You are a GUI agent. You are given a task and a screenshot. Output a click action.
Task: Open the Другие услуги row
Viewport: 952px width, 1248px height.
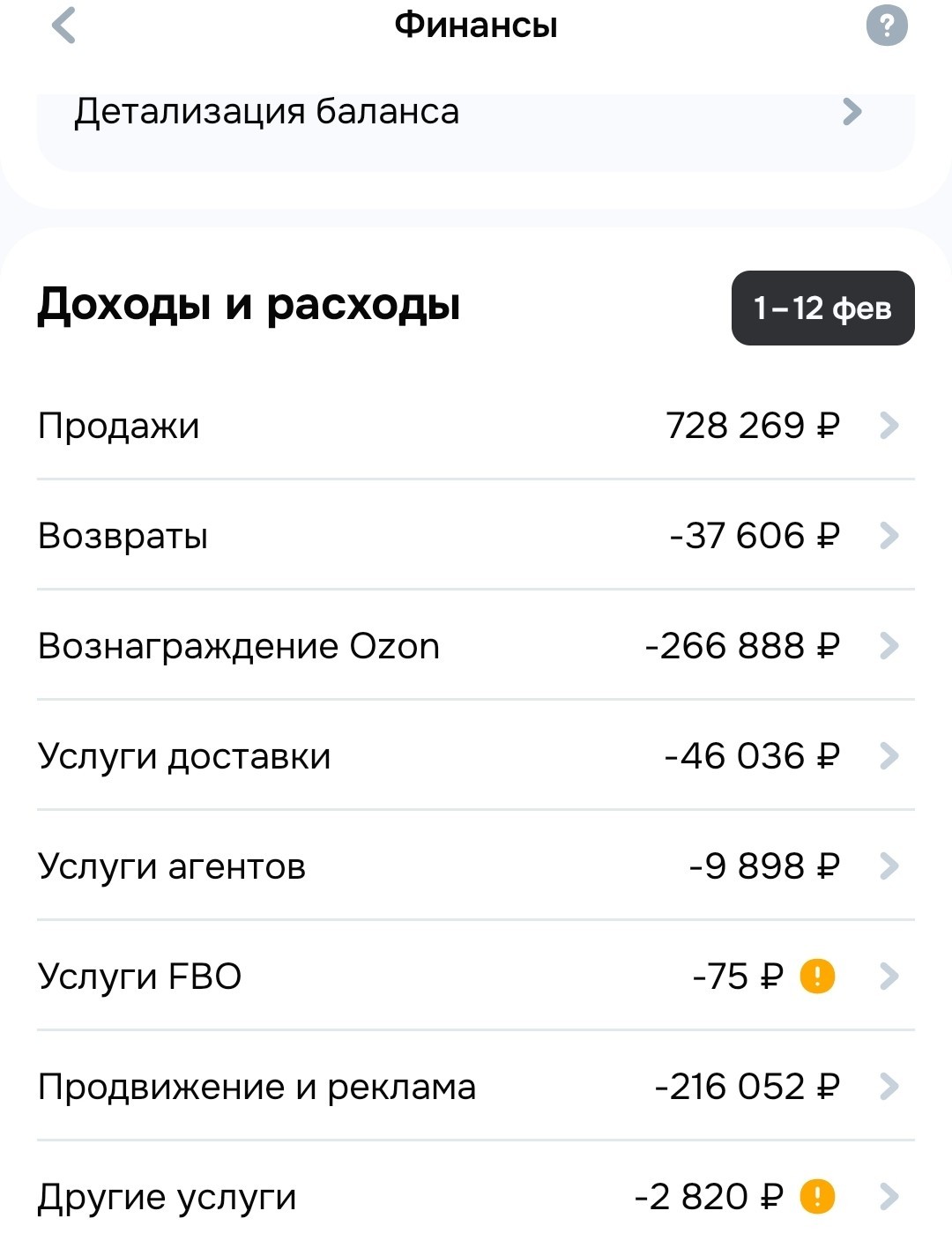tap(476, 1196)
